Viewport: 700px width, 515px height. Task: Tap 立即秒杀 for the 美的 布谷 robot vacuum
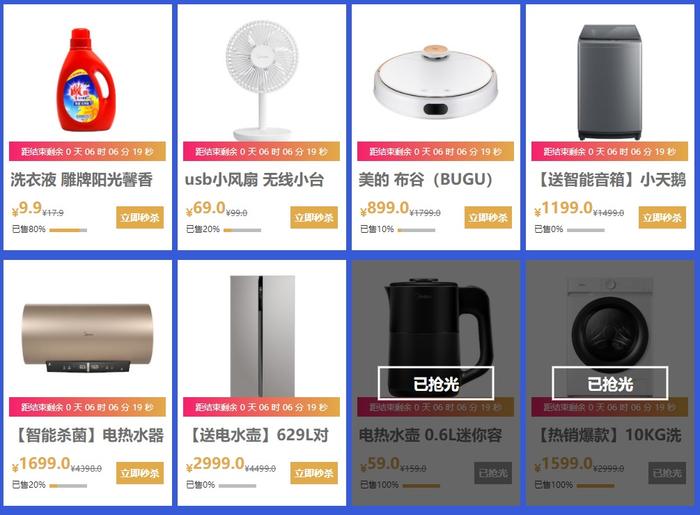tap(487, 218)
